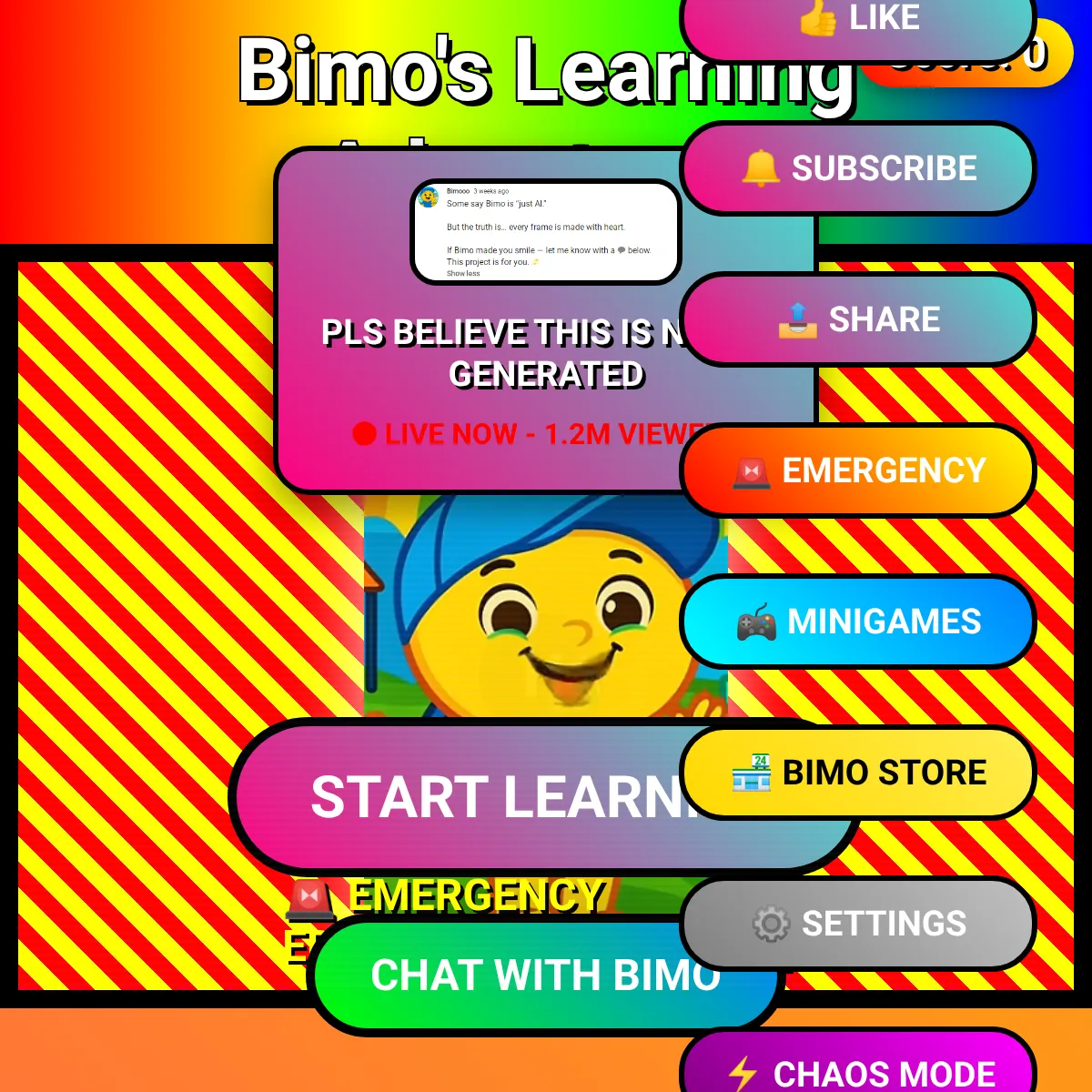Select Show less in Bimooo's comment
This screenshot has height=1092, width=1092.
point(463,273)
